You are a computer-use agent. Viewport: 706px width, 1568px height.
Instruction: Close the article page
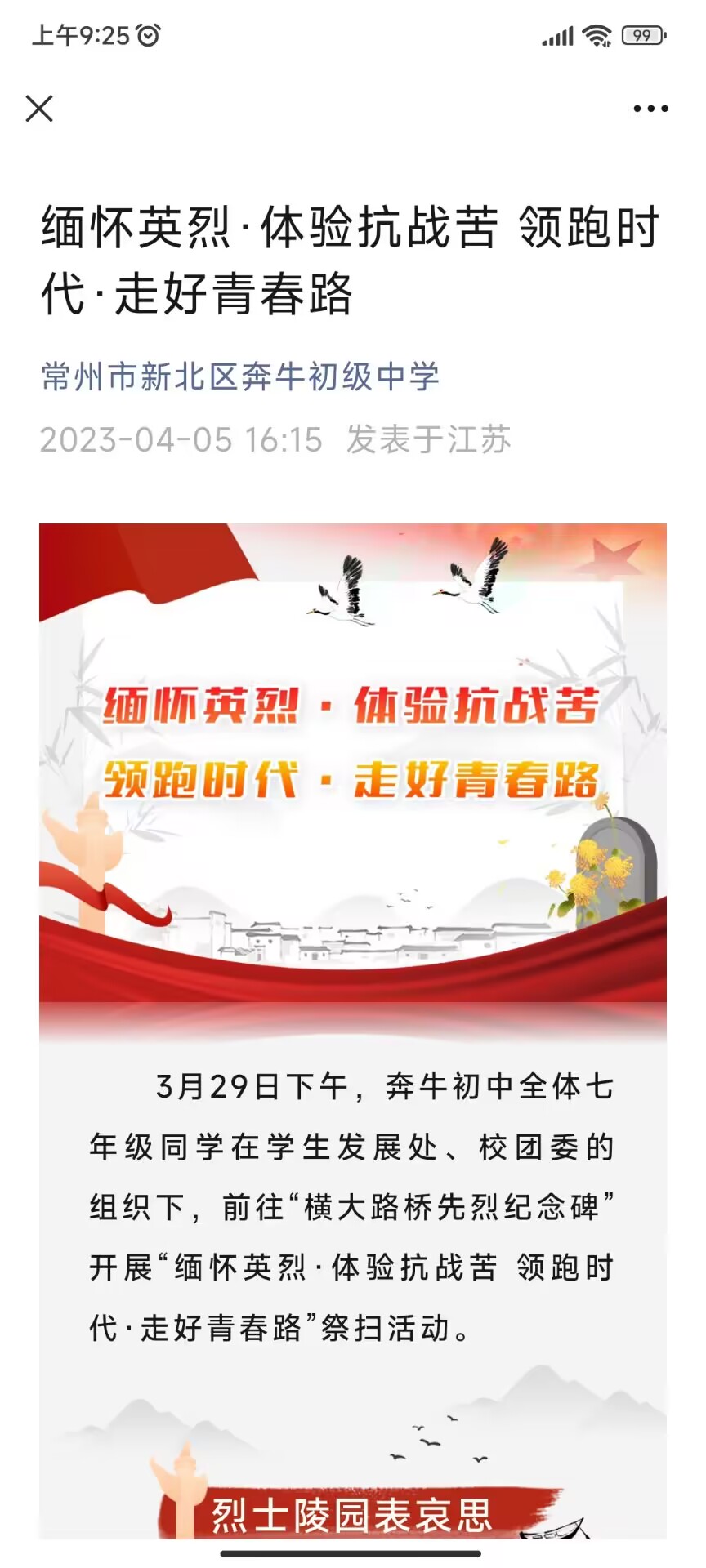[39, 109]
